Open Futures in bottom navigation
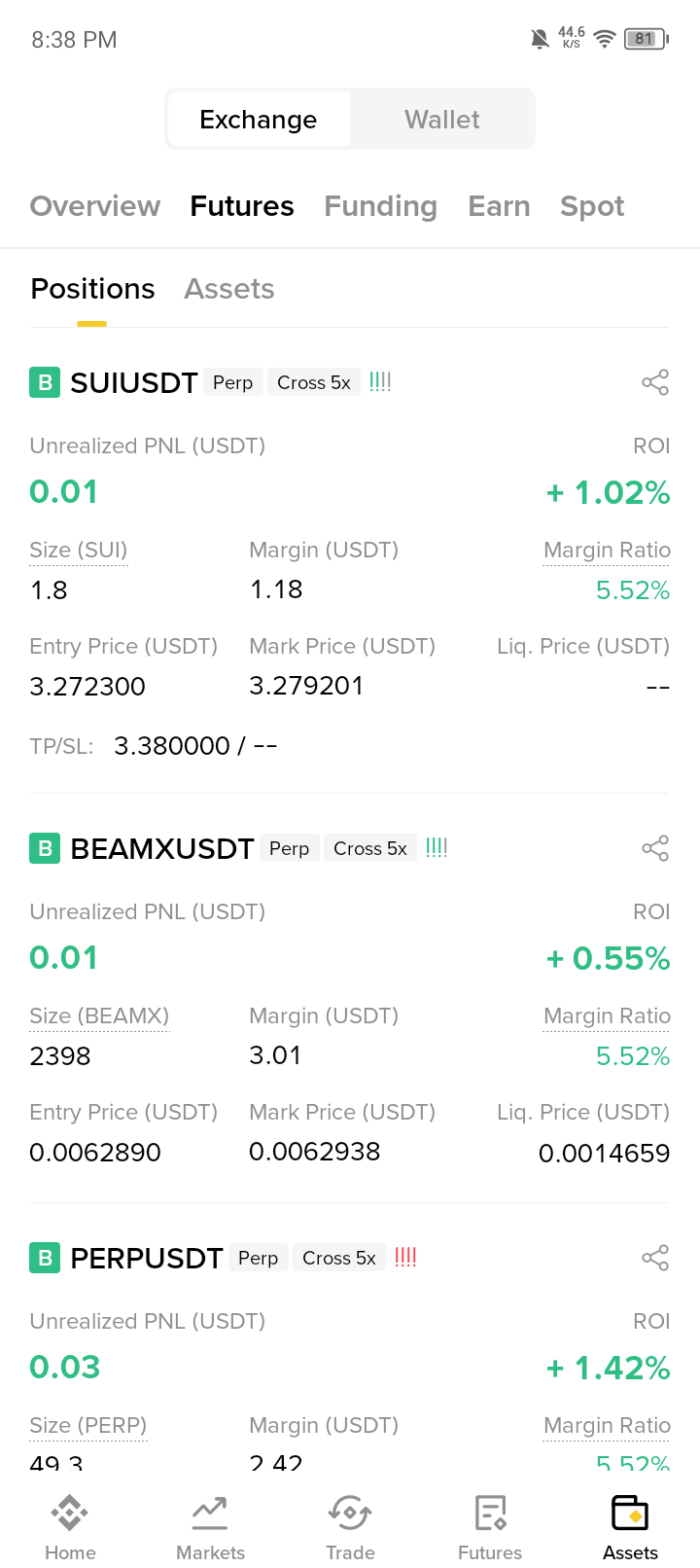Viewport: 700px width, 1568px height. click(x=490, y=1527)
